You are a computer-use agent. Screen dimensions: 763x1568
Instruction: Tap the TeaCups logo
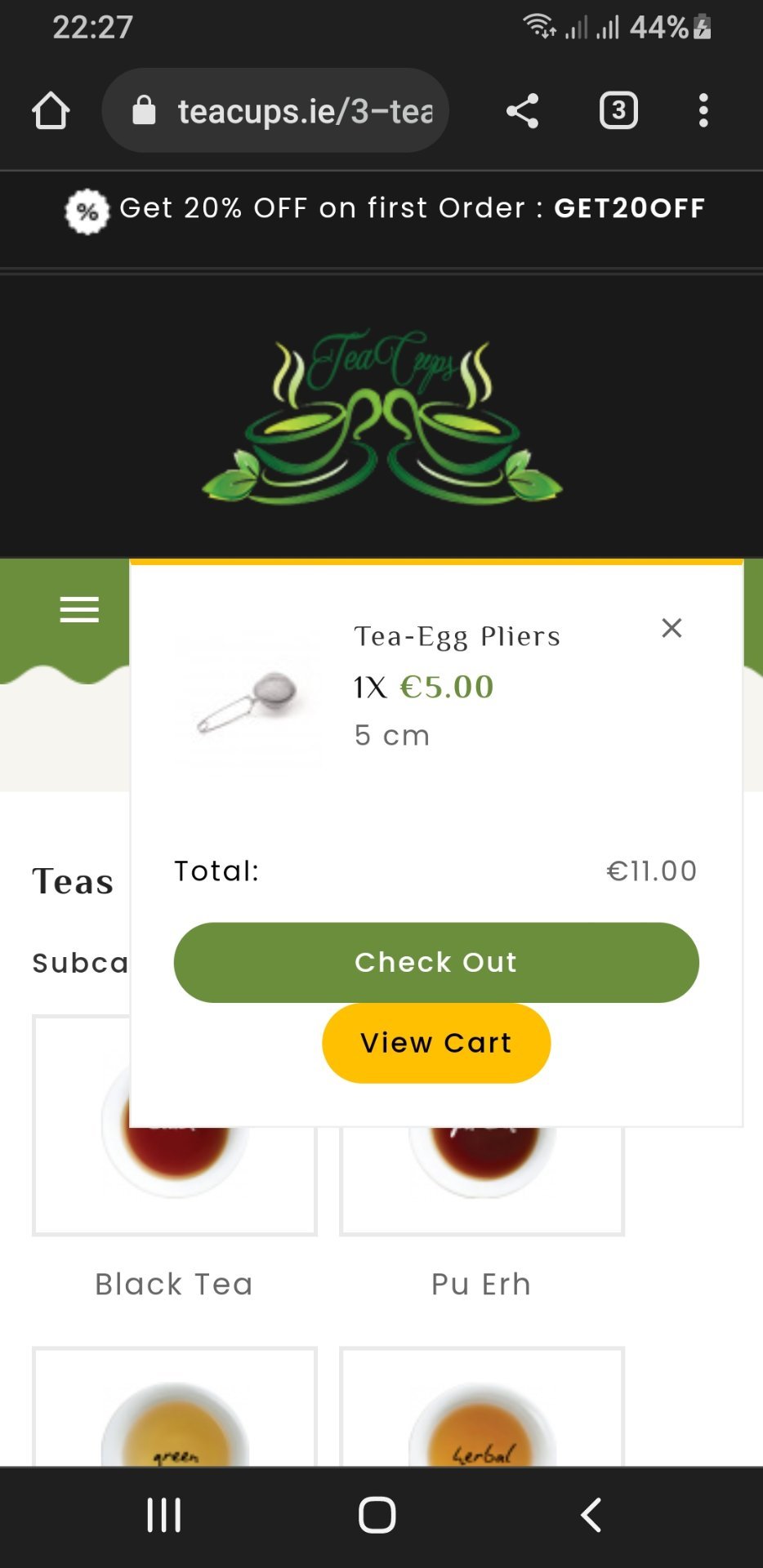pyautogui.click(x=381, y=416)
